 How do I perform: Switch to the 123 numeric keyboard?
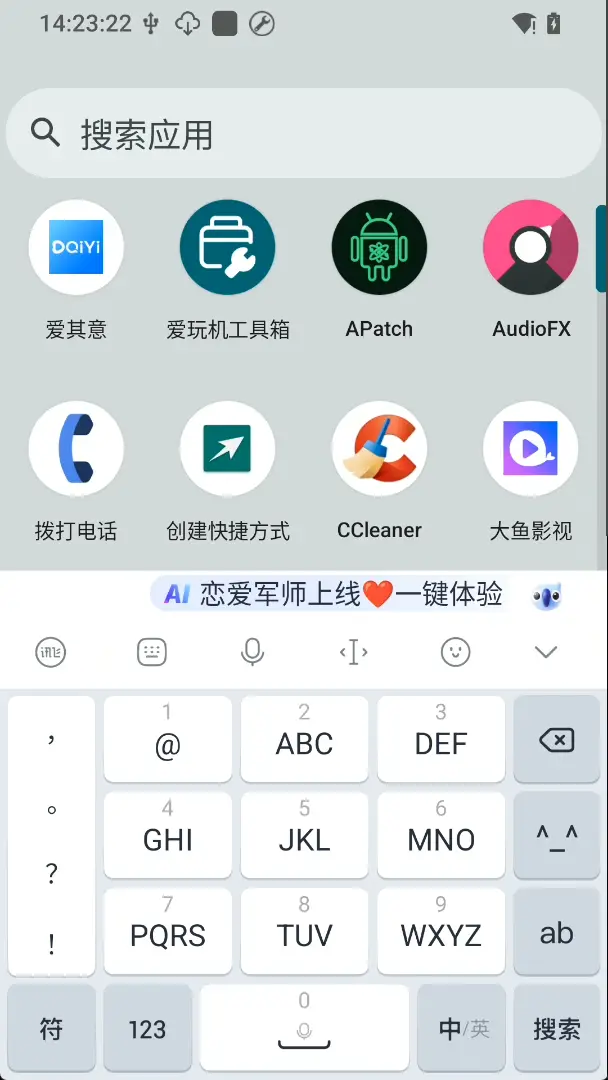(147, 1029)
